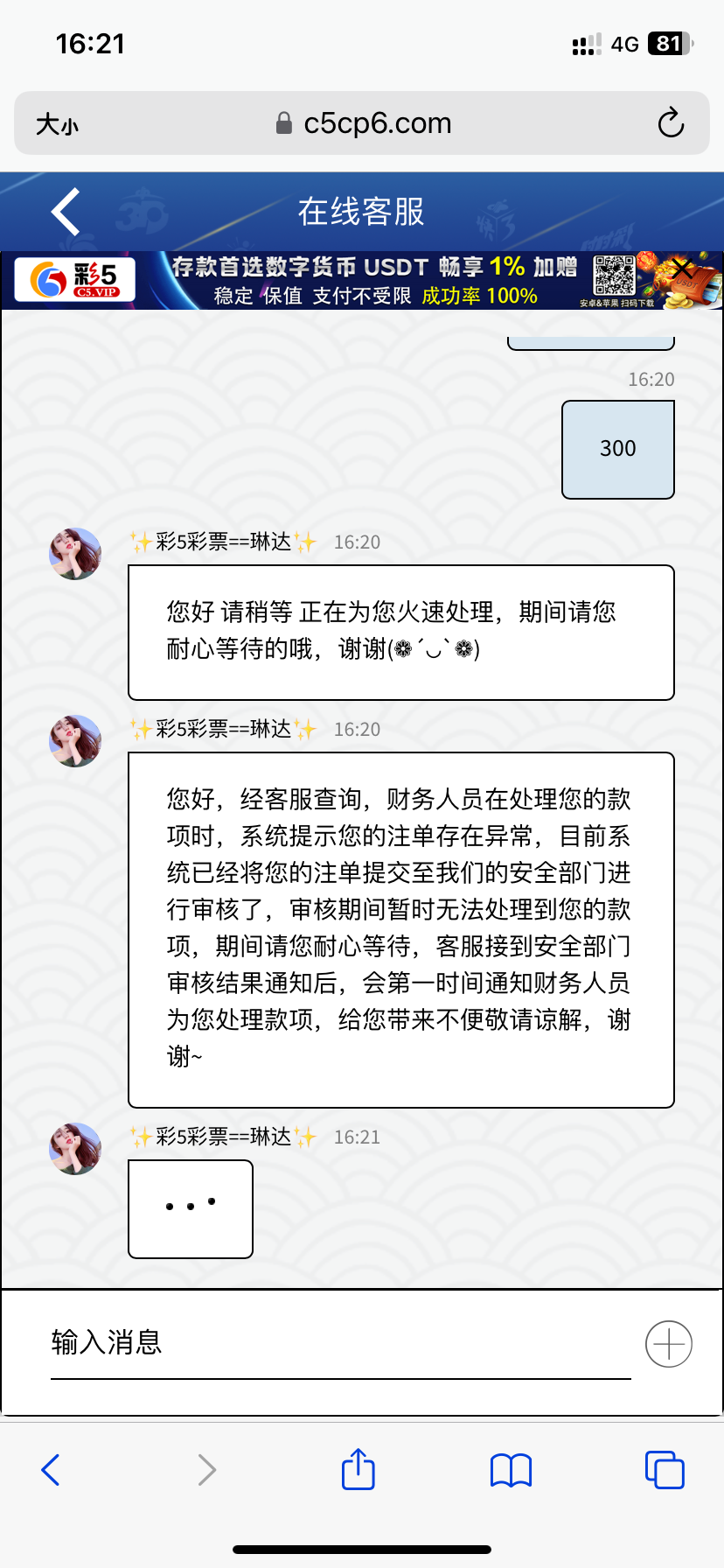
Task: Open the 大小 text size menu
Action: point(57,124)
